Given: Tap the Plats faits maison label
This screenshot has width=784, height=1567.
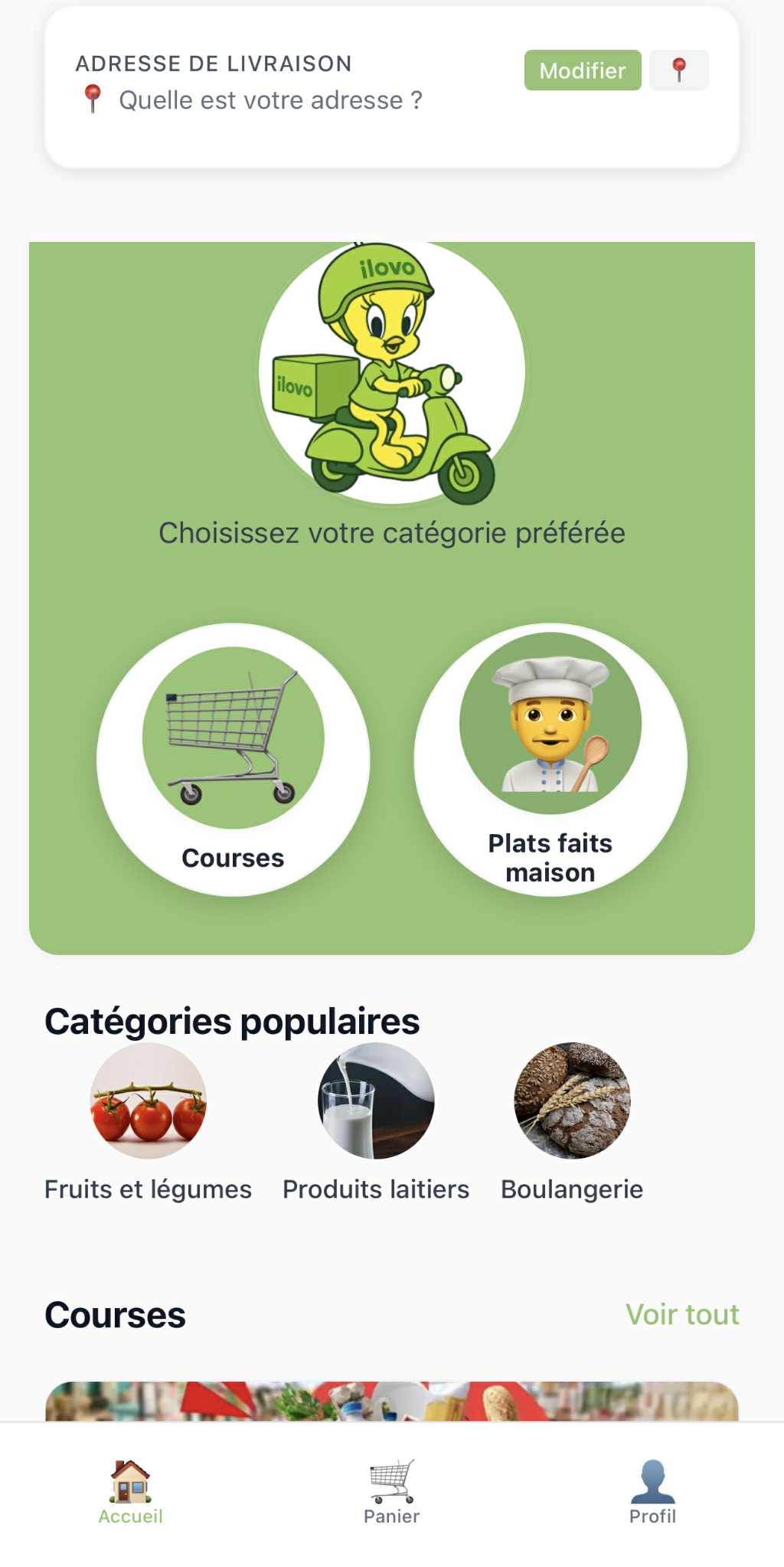Looking at the screenshot, I should 550,856.
